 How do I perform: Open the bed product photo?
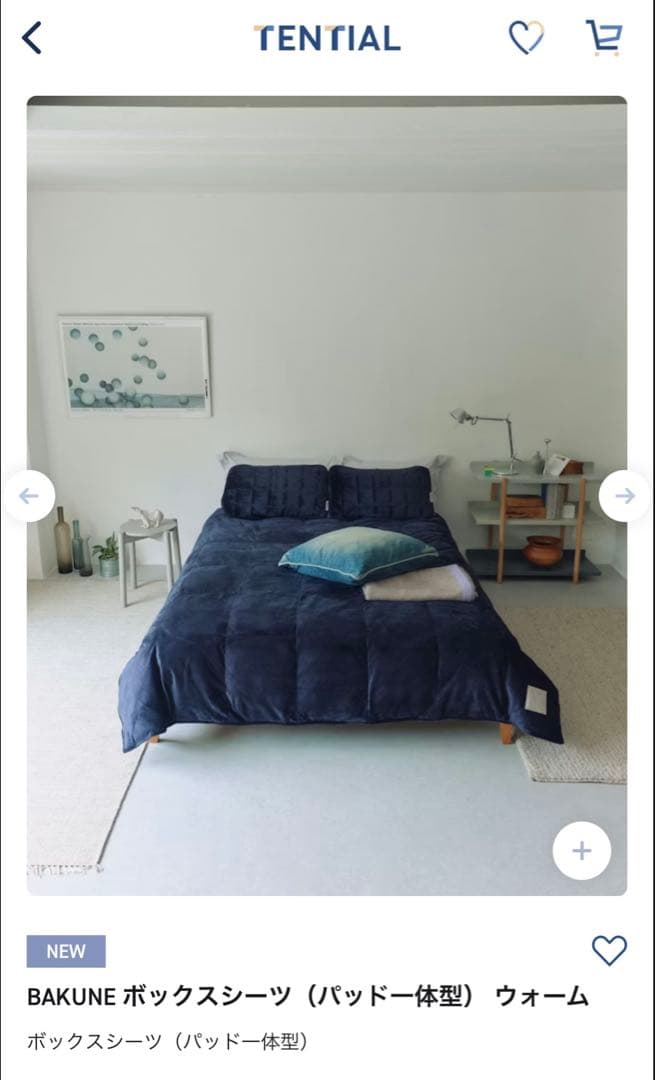click(x=327, y=600)
